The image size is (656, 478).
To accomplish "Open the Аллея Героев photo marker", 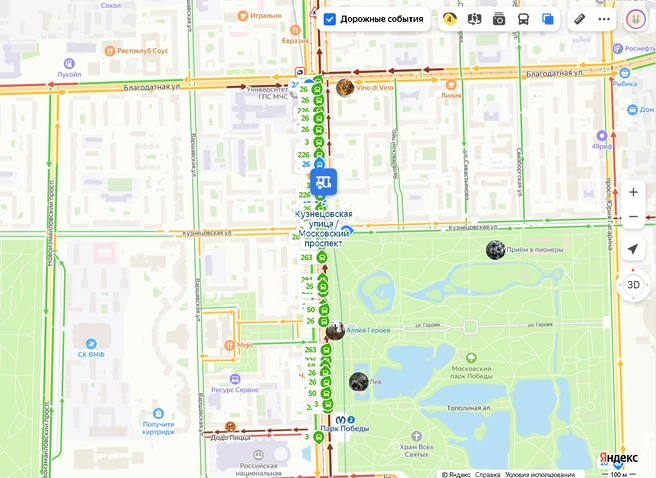I will [x=336, y=330].
